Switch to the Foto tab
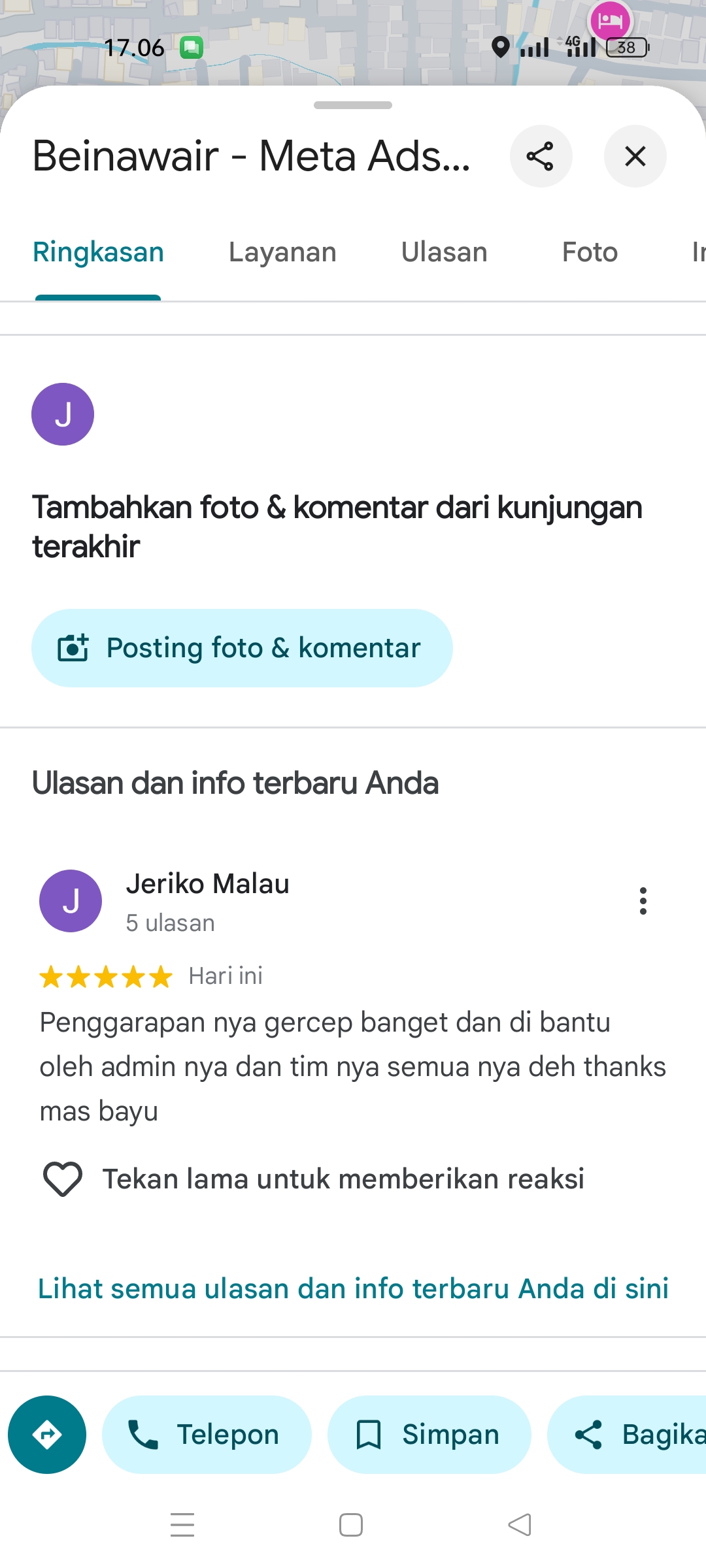Viewport: 706px width, 1568px height. point(590,252)
